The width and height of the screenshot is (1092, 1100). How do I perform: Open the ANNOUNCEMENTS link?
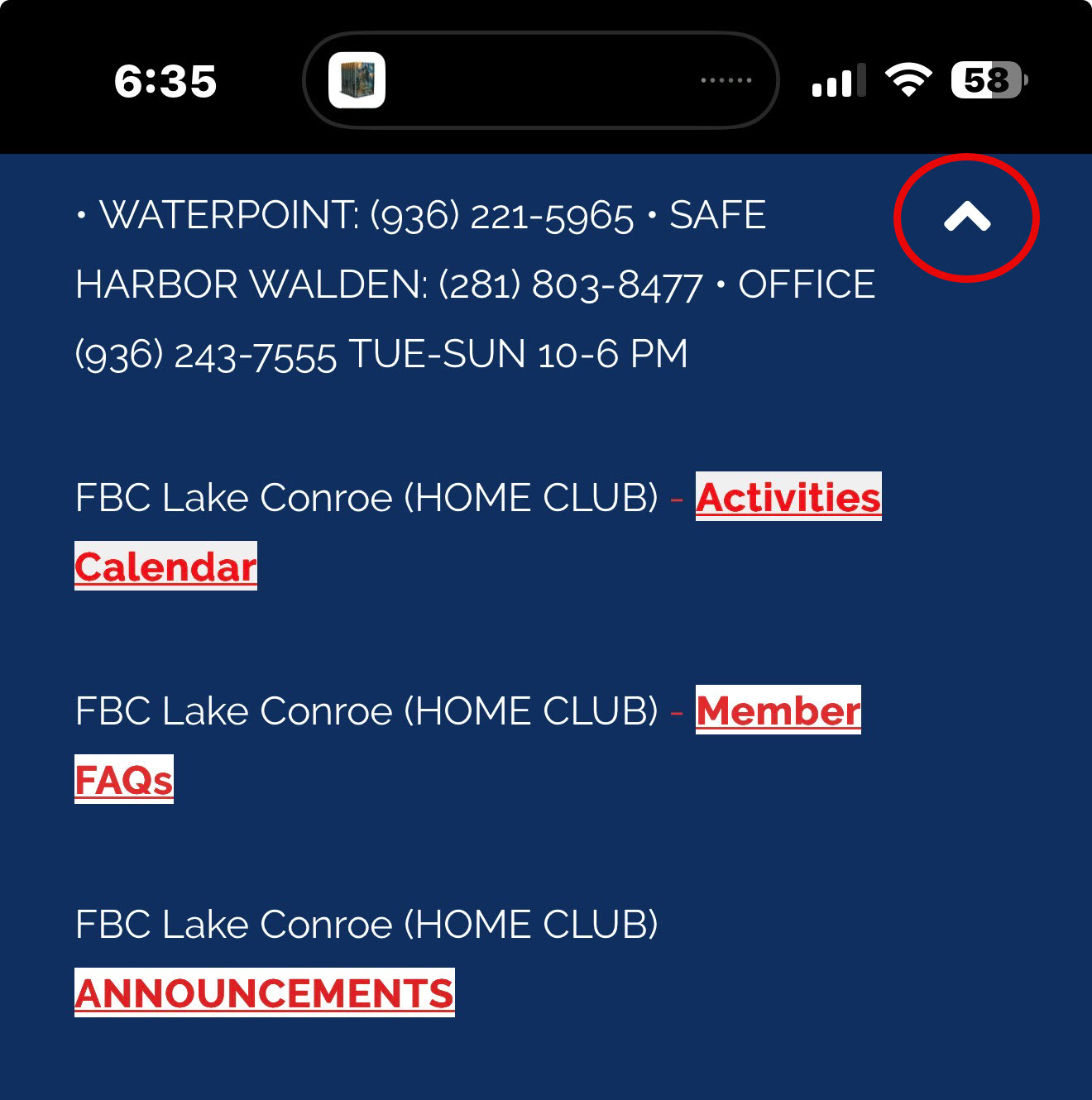[264, 992]
